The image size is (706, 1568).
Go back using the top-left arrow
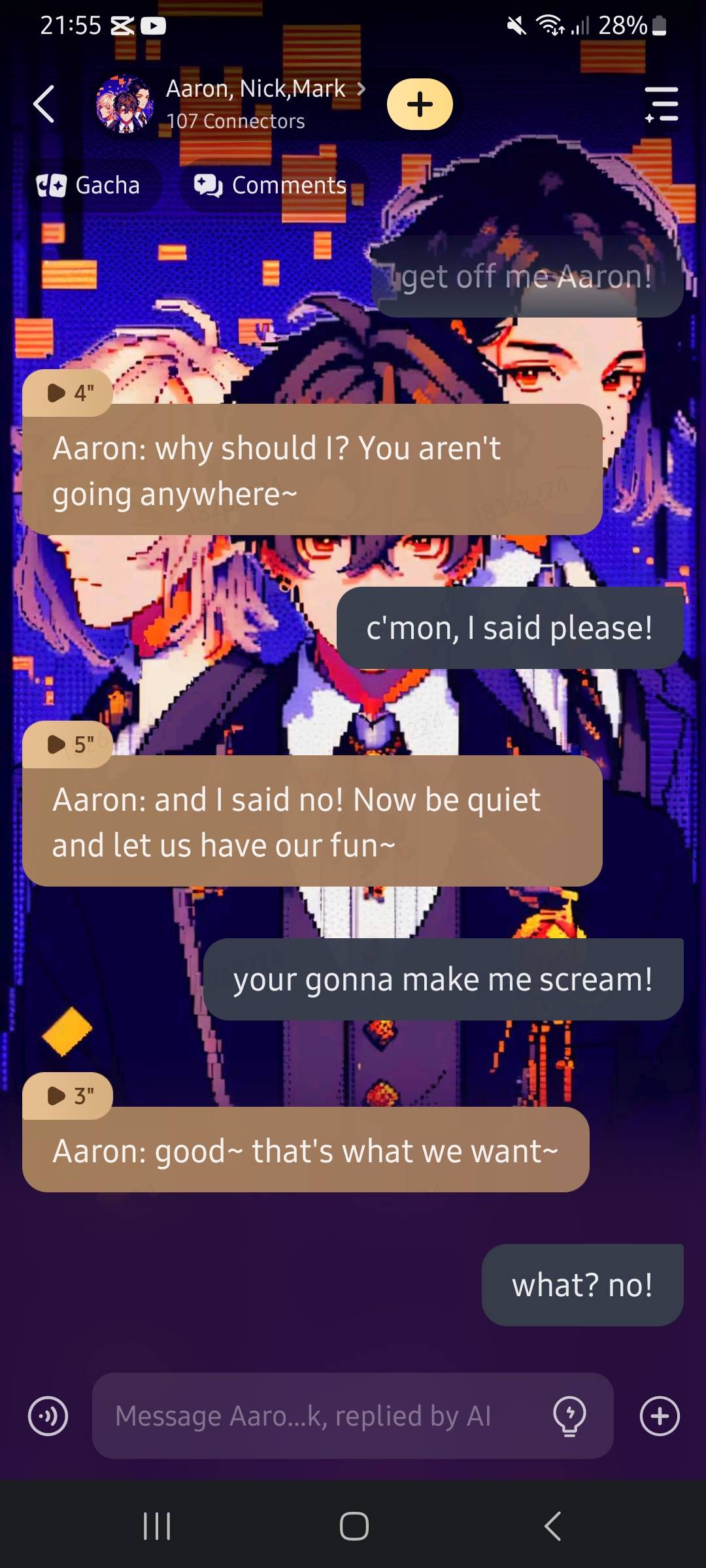[x=44, y=105]
